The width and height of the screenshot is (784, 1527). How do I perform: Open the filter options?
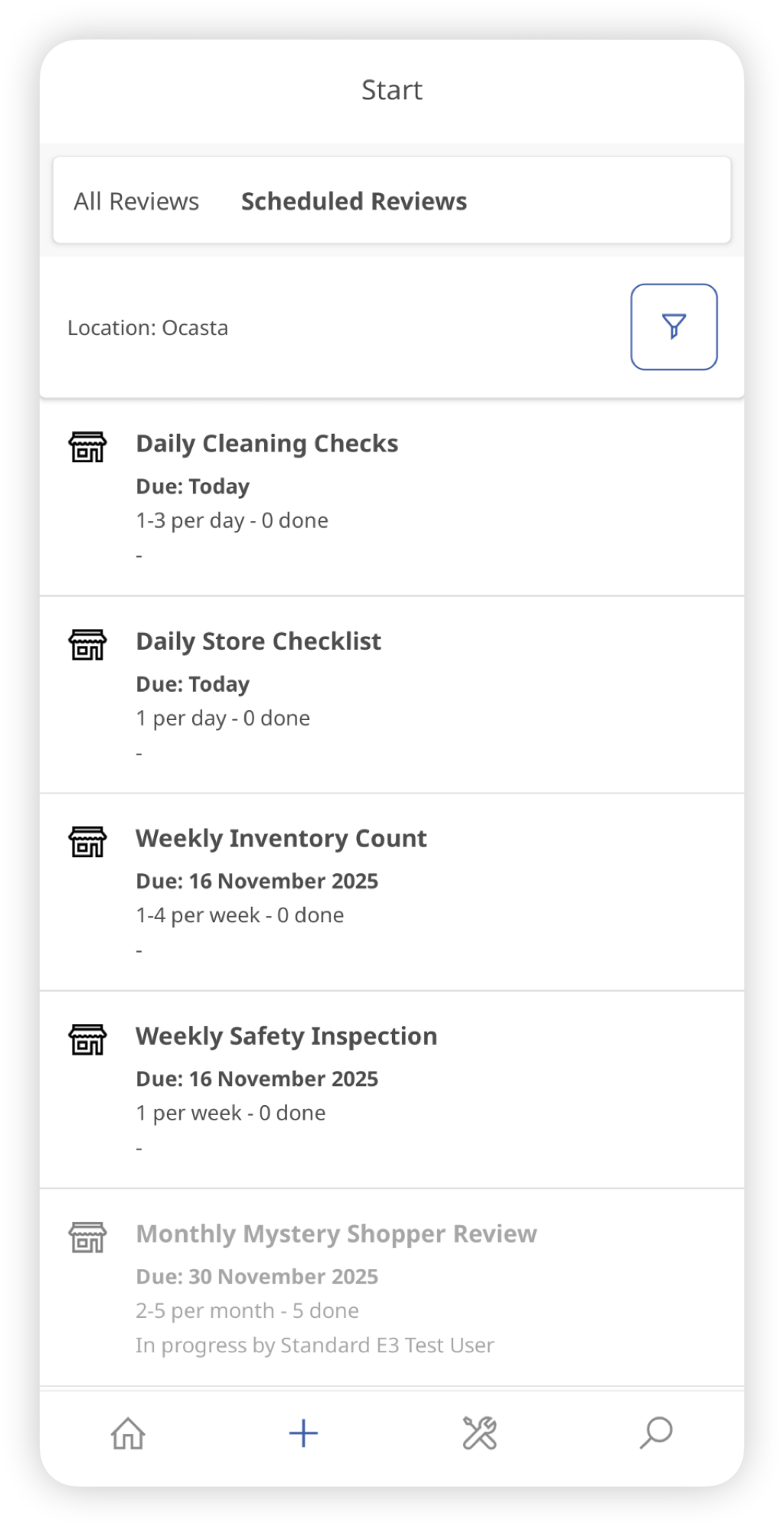673,326
